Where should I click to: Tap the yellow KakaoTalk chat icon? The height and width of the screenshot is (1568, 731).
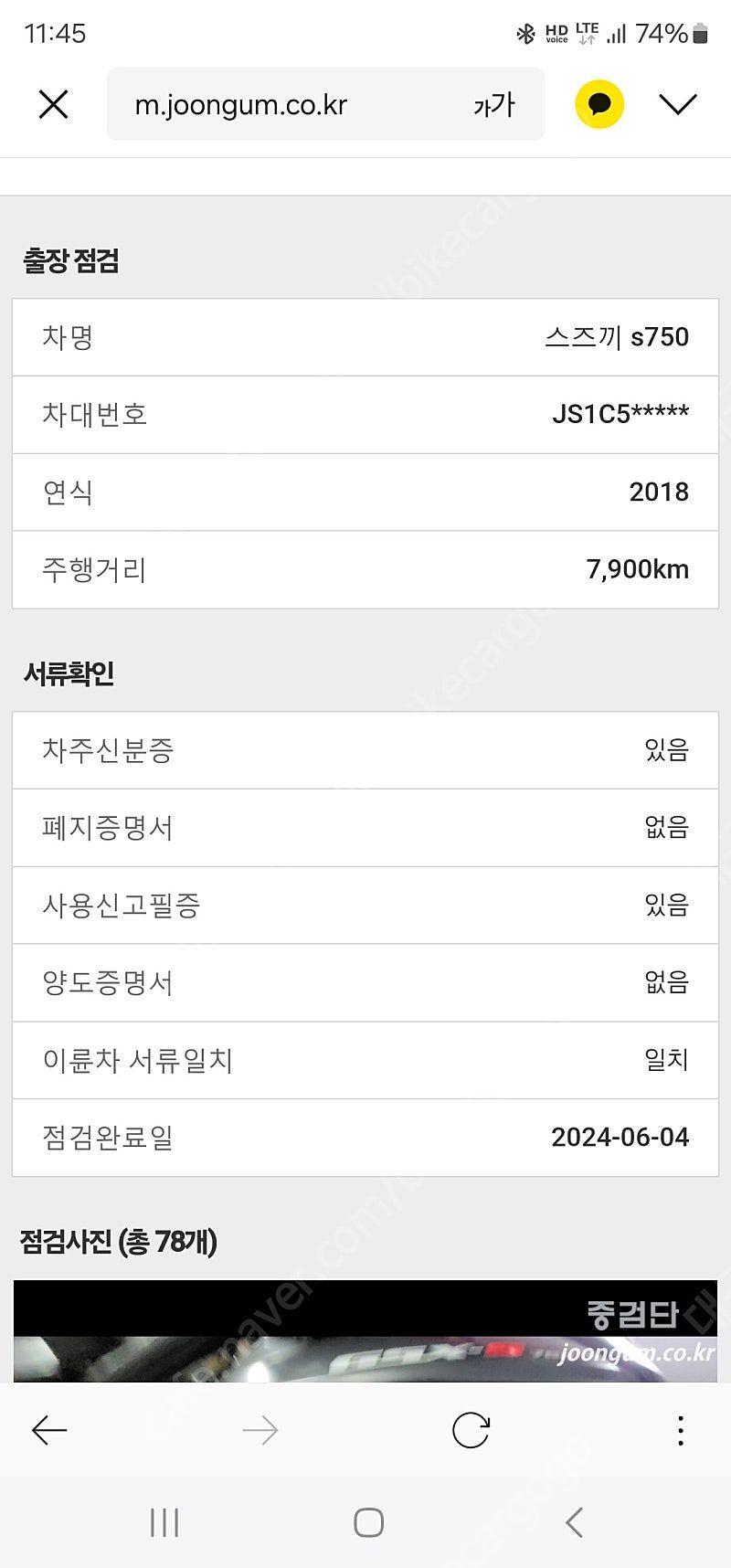599,104
